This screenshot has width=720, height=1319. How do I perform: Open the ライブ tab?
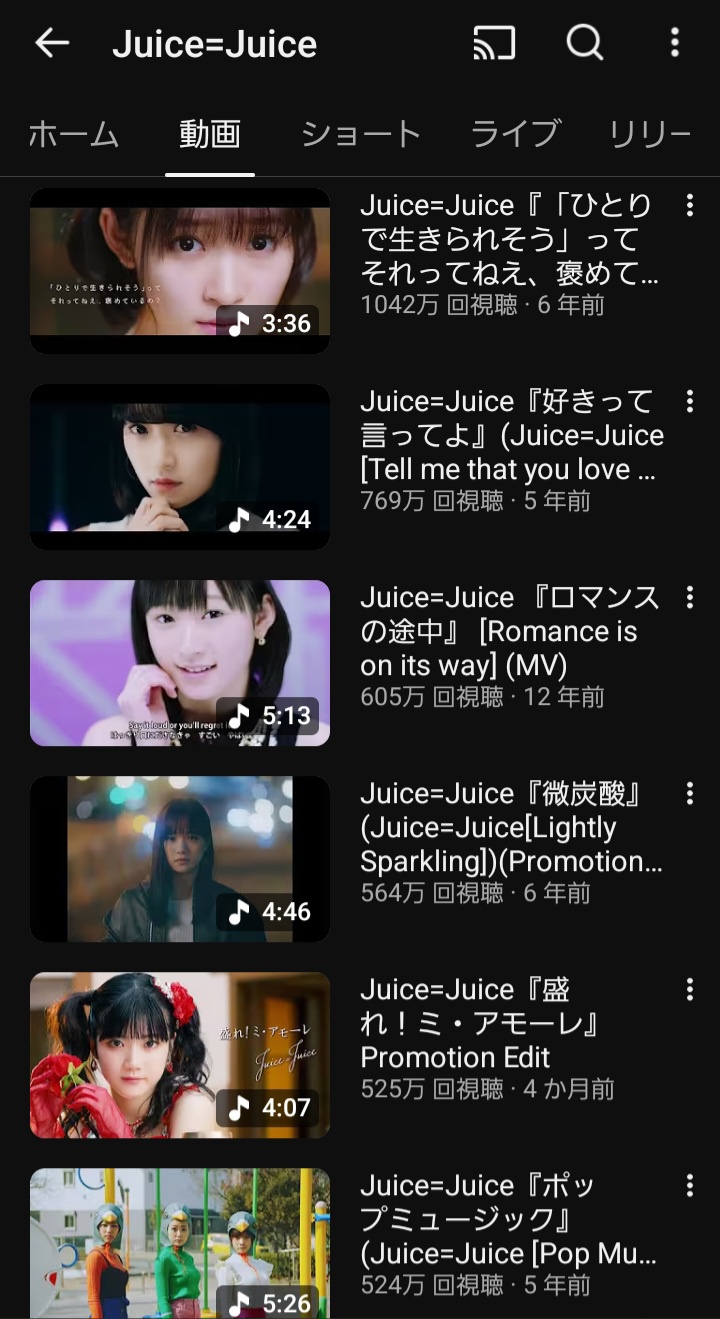click(x=515, y=134)
